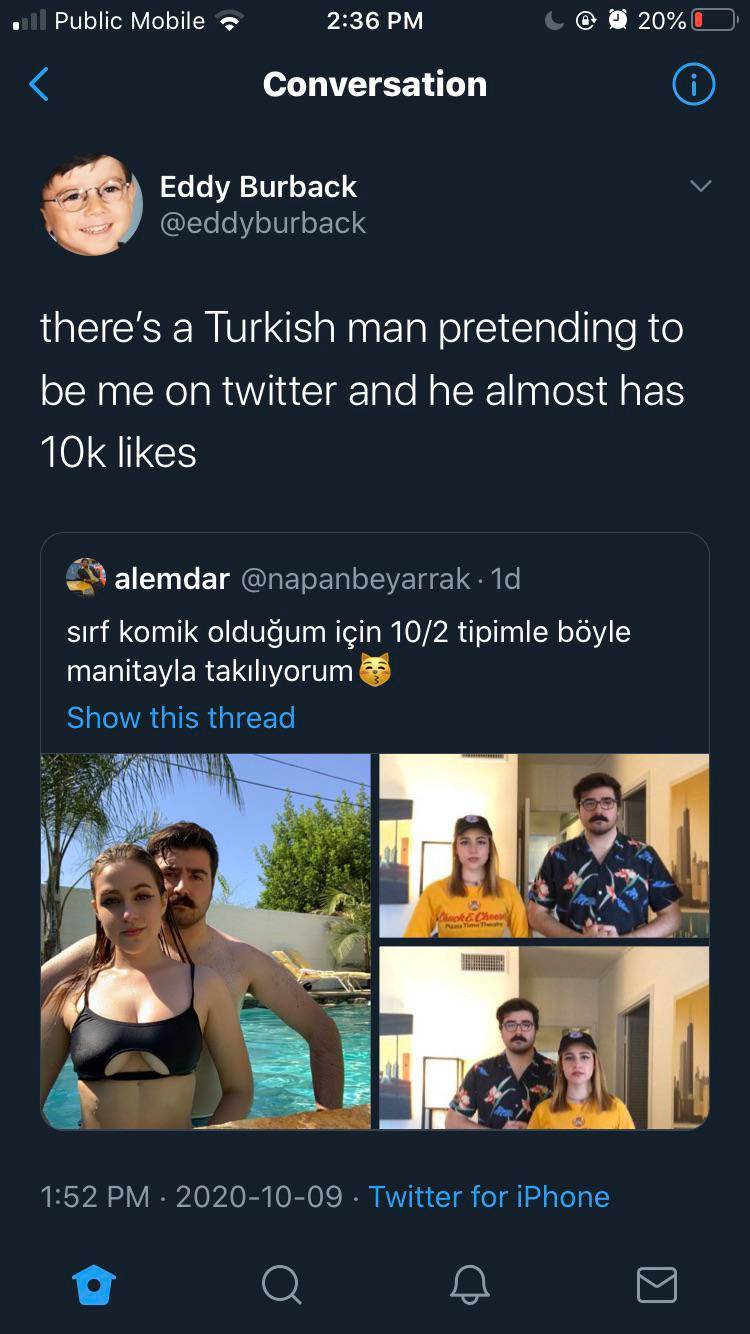Open the top right photo with yellow shirt
The image size is (750, 1334).
tap(544, 846)
